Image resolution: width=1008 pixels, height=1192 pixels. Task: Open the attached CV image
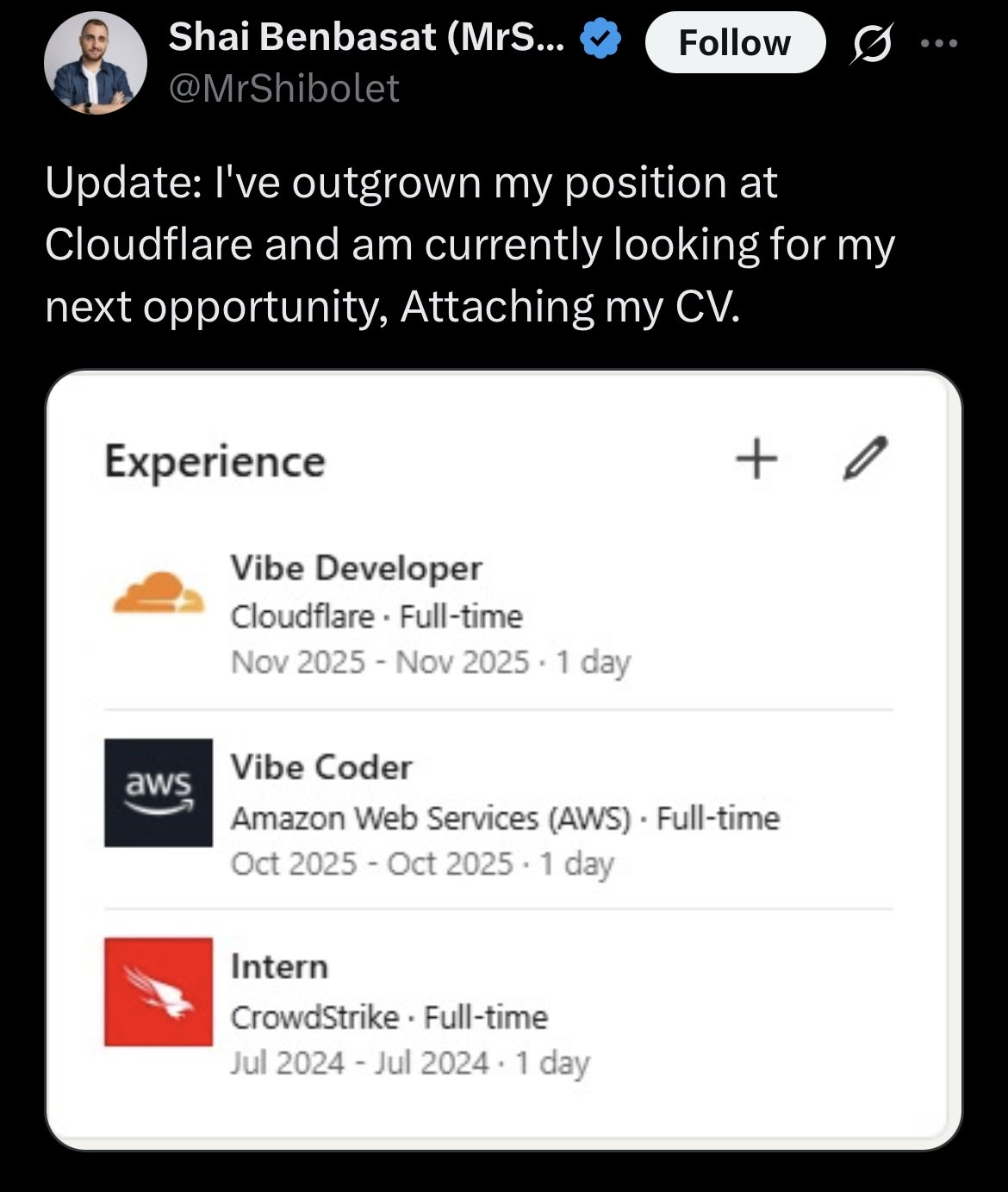click(x=503, y=758)
